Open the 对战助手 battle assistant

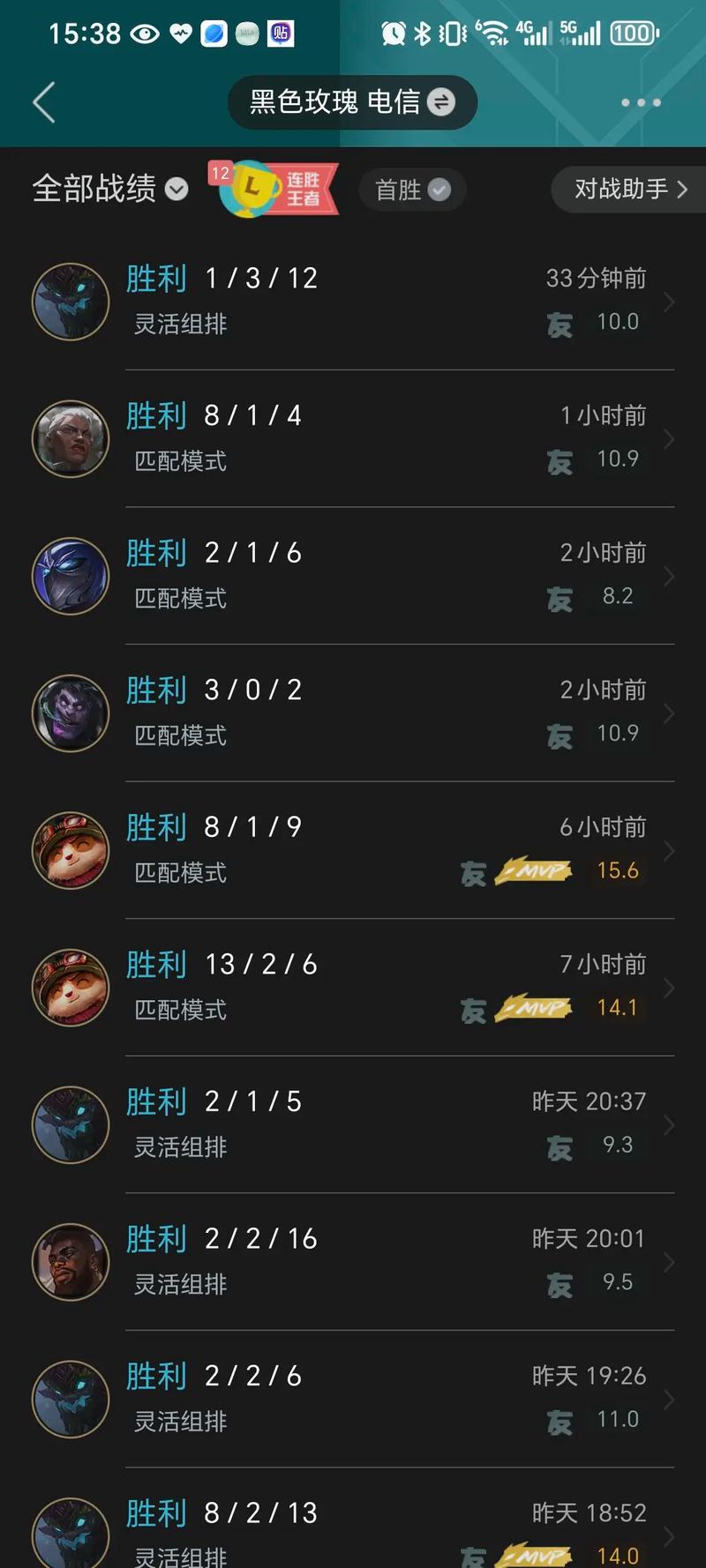point(623,189)
